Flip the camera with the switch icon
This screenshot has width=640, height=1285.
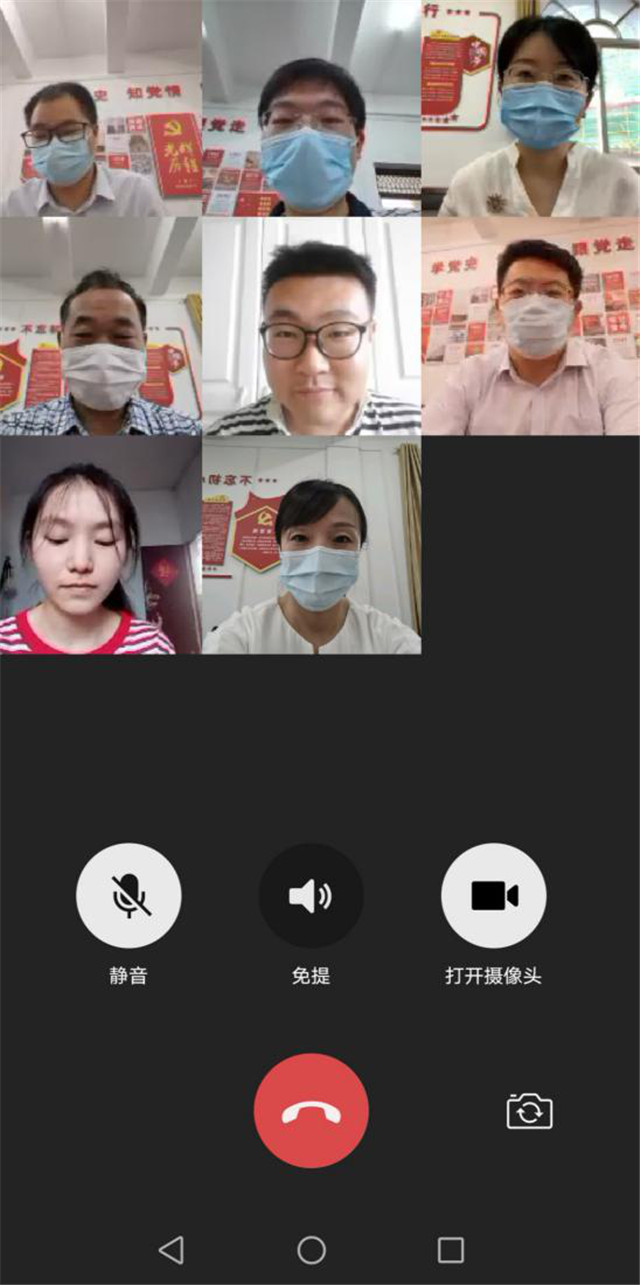pos(530,1111)
